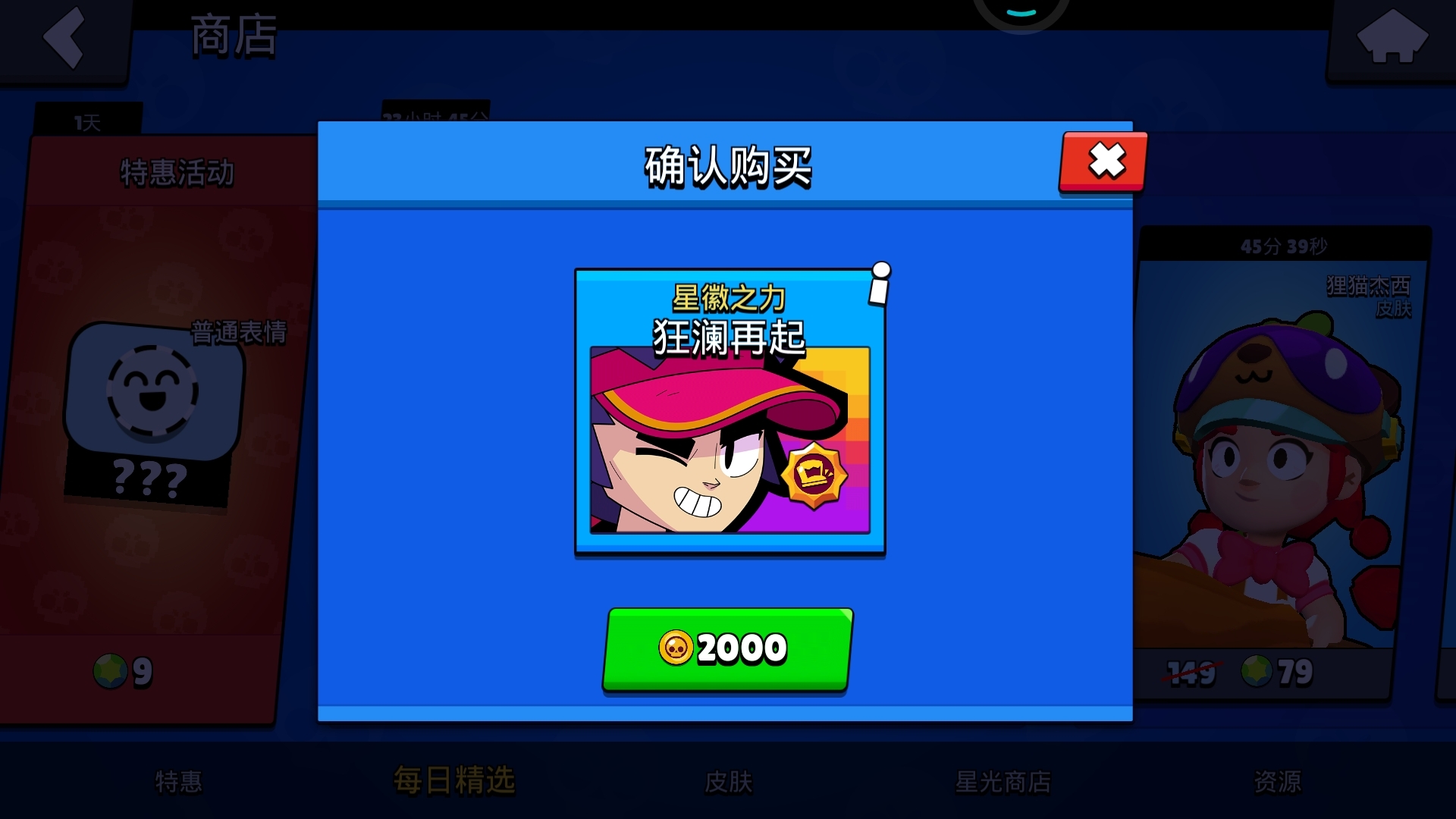Image resolution: width=1456 pixels, height=819 pixels.
Task: Return to the home screen
Action: click(x=1392, y=38)
